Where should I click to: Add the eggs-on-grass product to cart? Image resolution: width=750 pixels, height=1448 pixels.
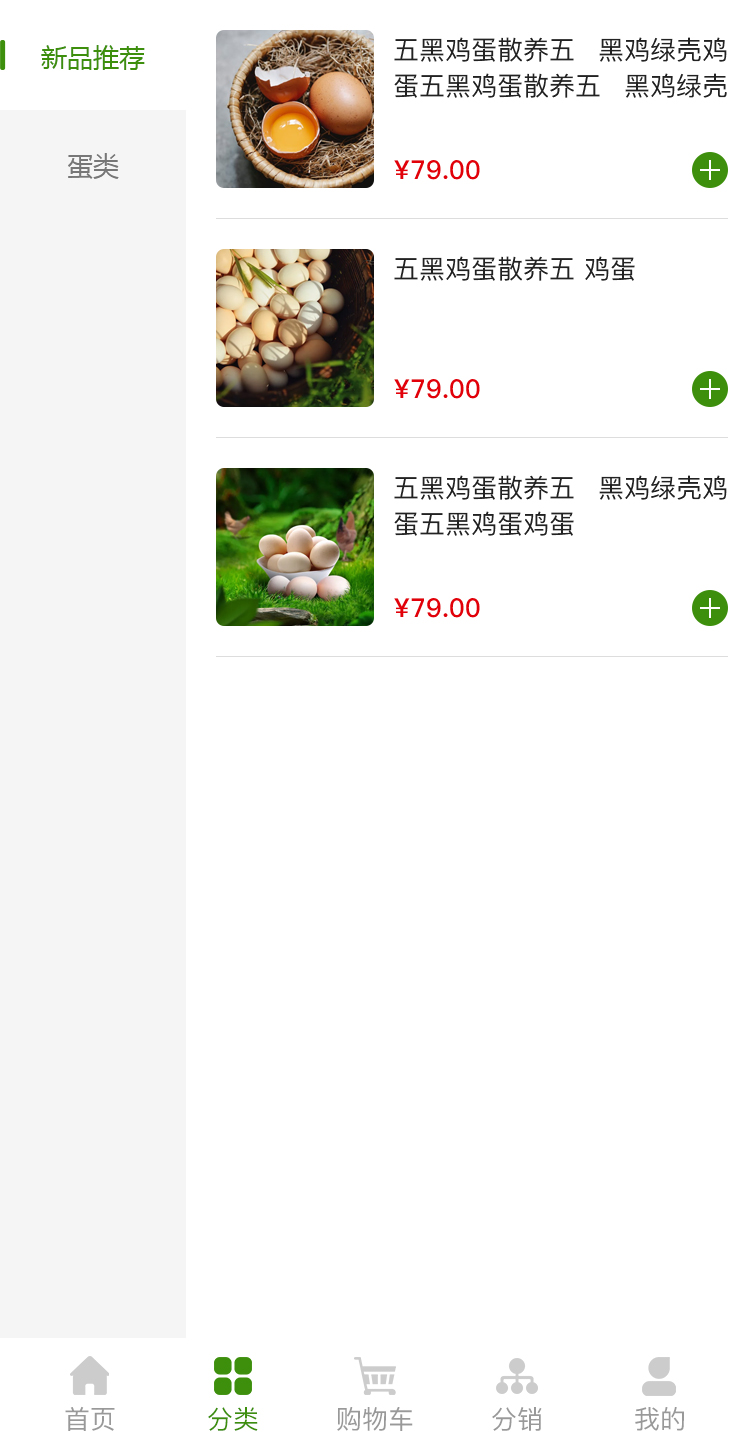pos(709,608)
